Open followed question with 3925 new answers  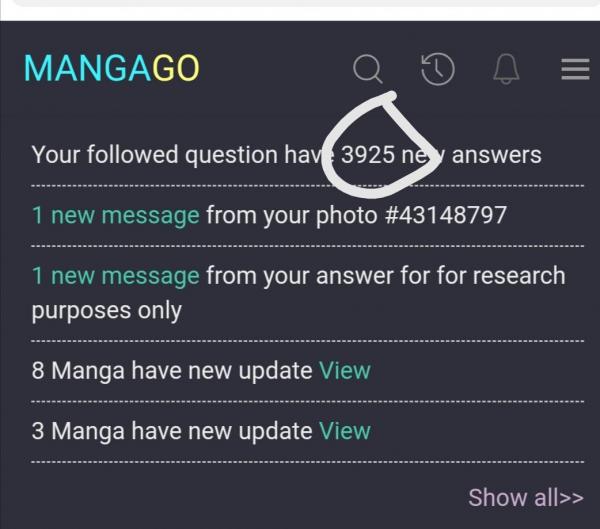pos(285,155)
